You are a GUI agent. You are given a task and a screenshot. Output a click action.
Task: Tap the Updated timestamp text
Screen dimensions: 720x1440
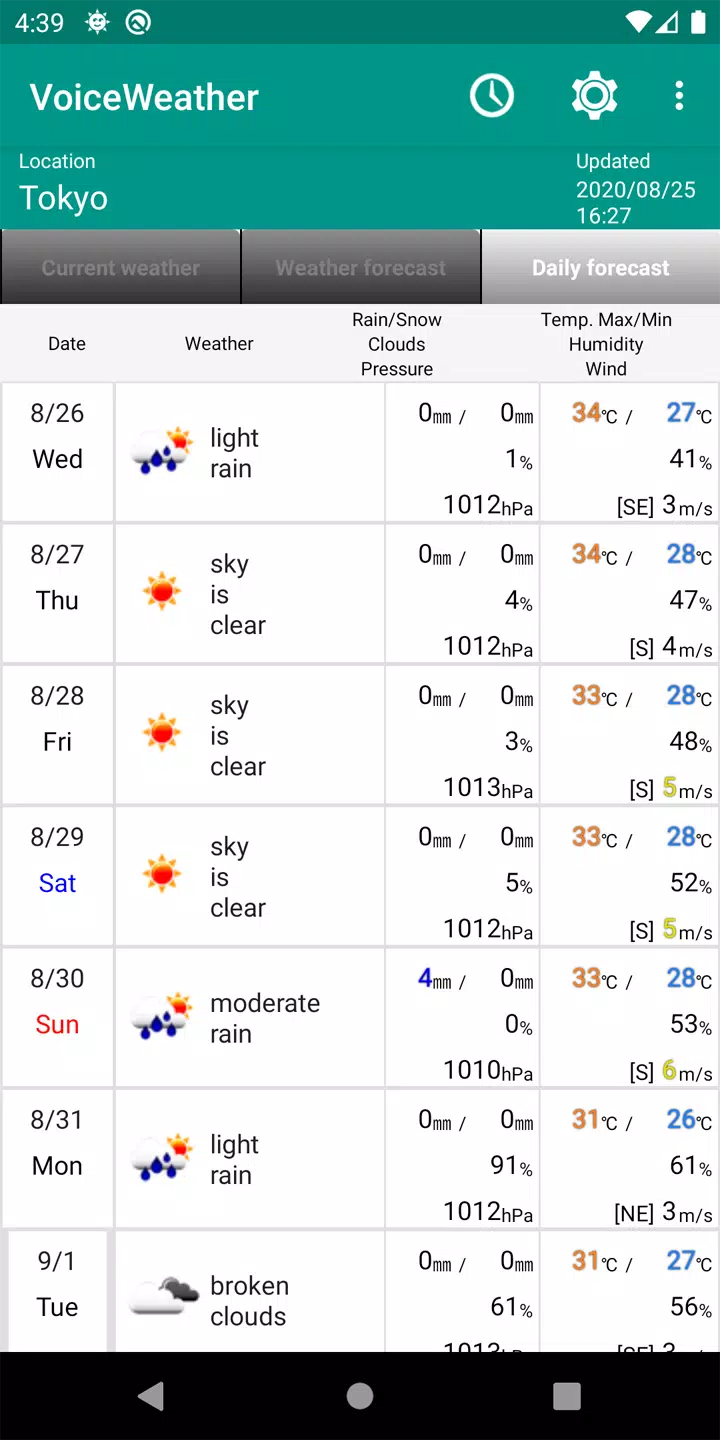pos(636,190)
